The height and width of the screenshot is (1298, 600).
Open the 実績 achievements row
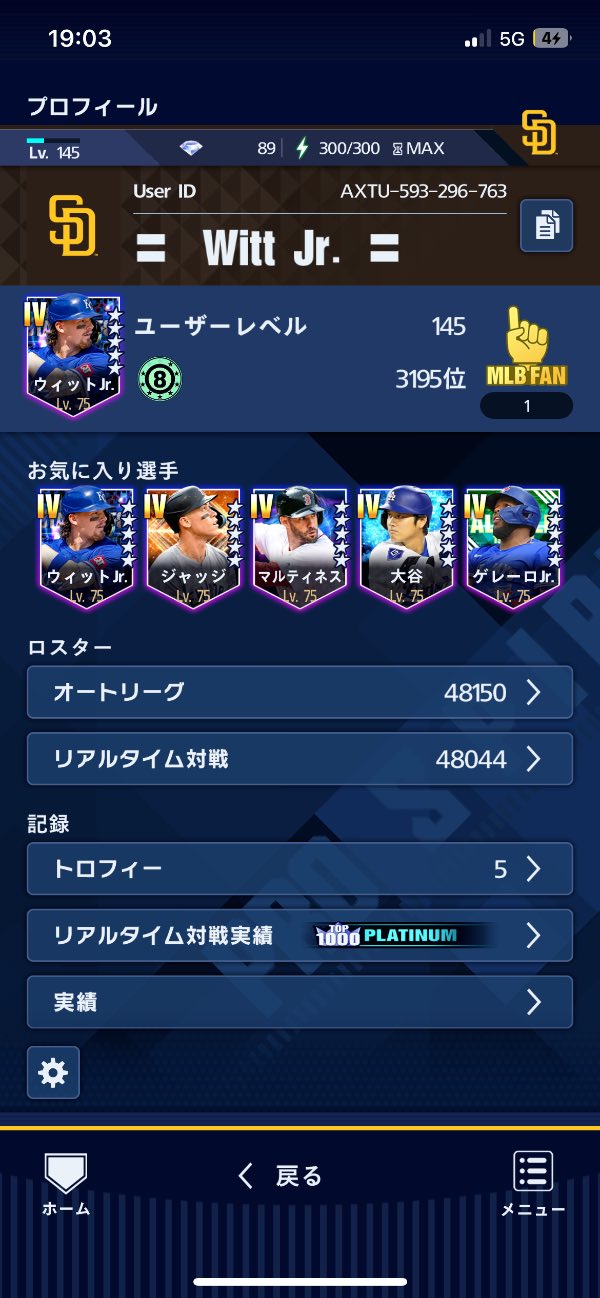[x=299, y=1002]
